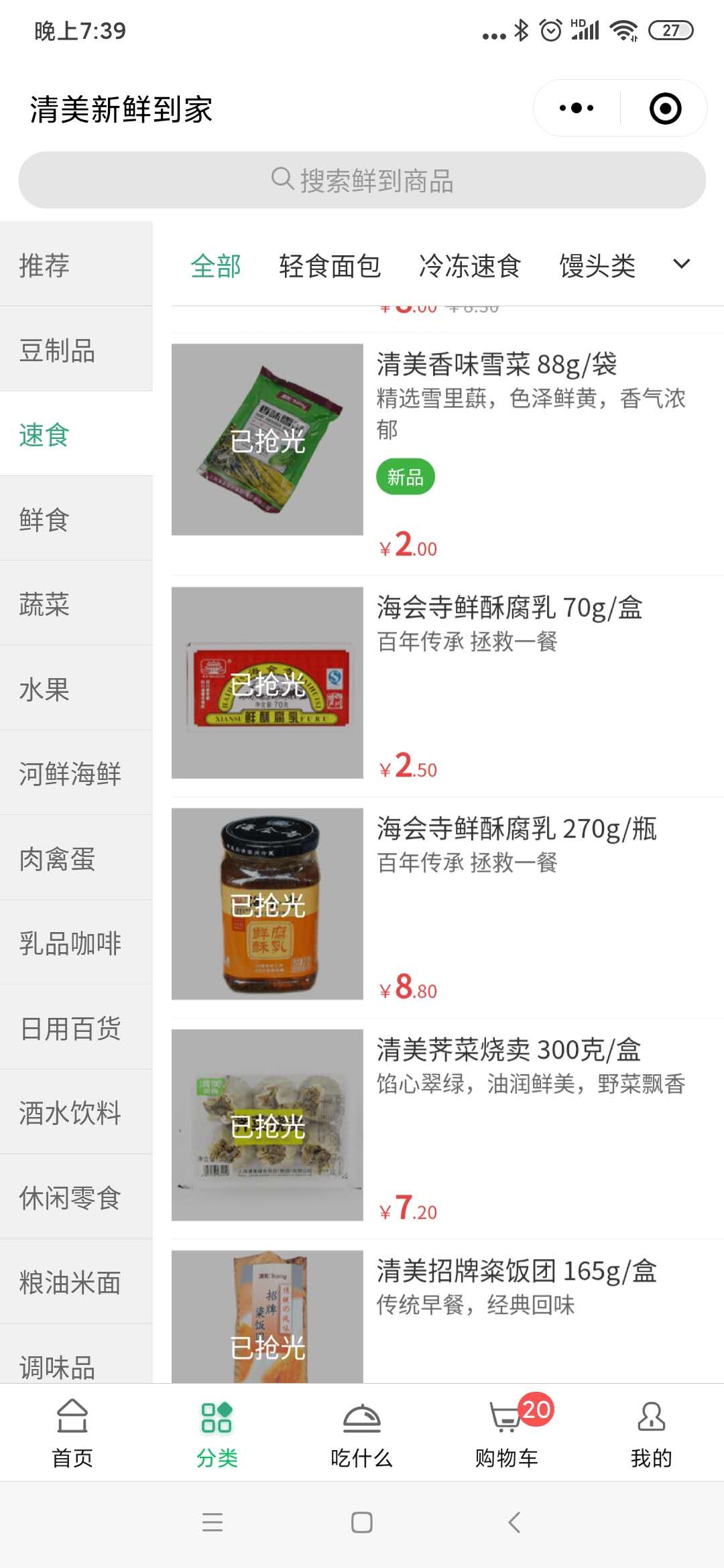Image resolution: width=724 pixels, height=1568 pixels.
Task: Tap the green 新品 badge
Action: [406, 476]
